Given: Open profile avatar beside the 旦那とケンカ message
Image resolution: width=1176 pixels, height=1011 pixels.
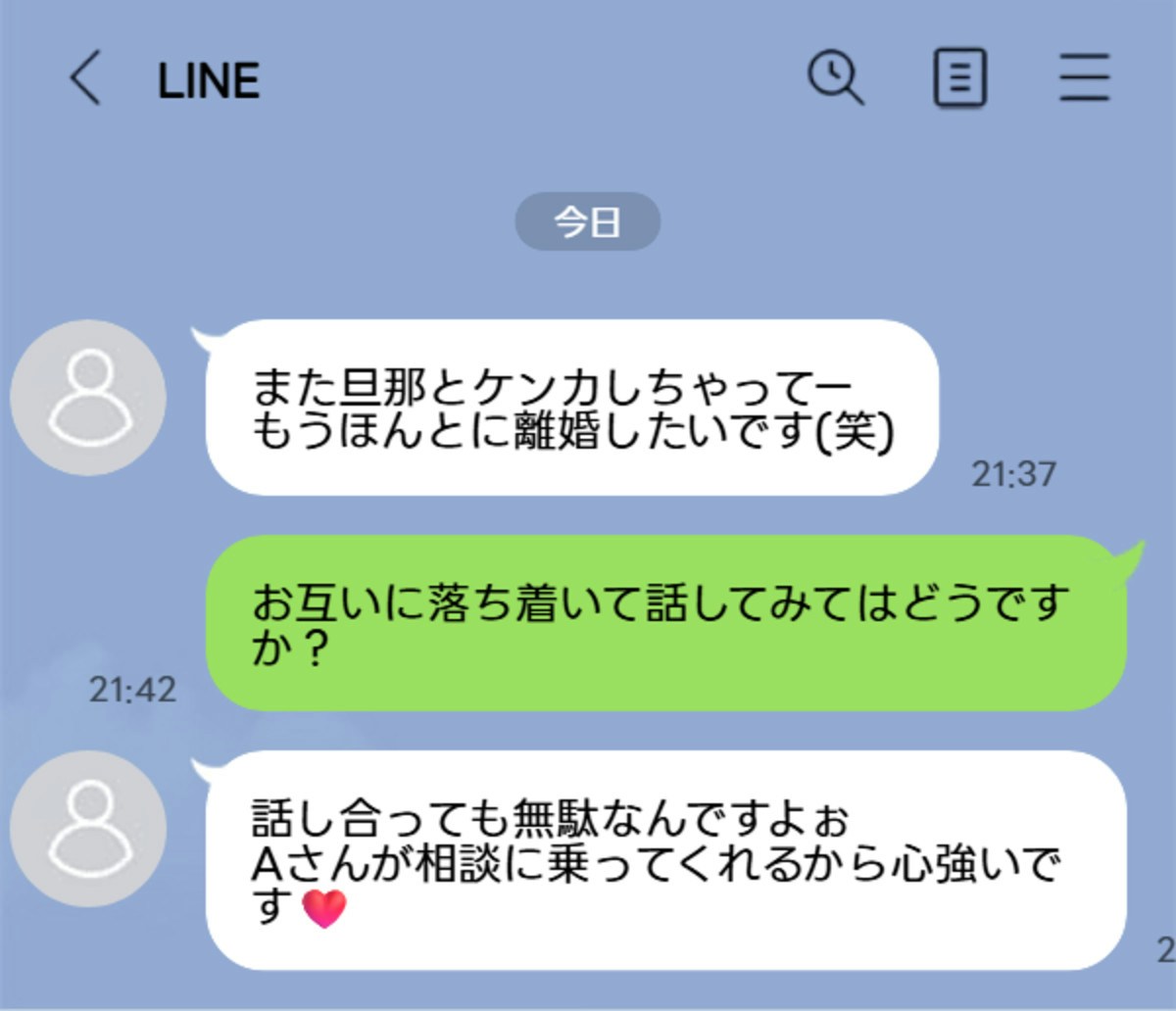Looking at the screenshot, I should click(x=88, y=398).
